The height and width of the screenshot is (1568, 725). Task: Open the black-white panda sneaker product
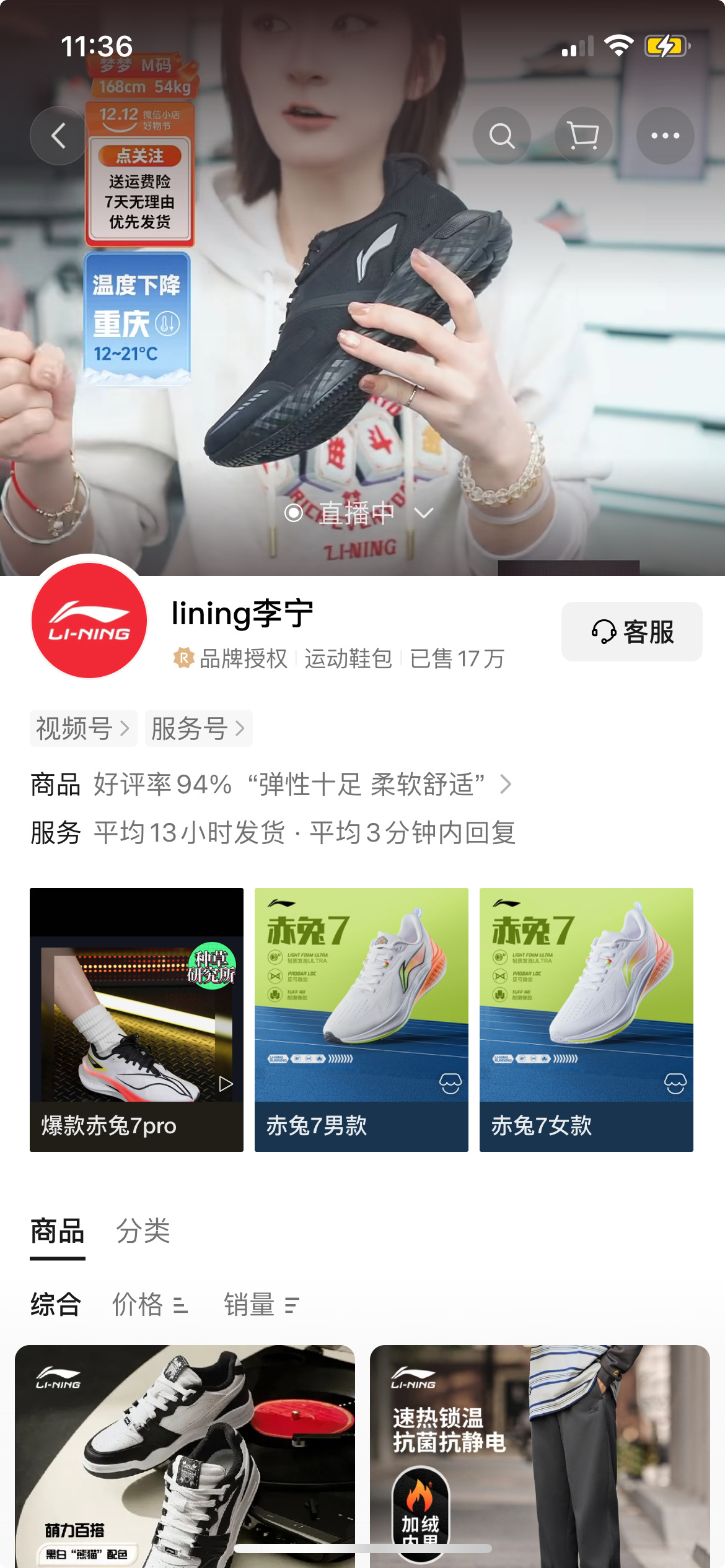pos(185,1455)
